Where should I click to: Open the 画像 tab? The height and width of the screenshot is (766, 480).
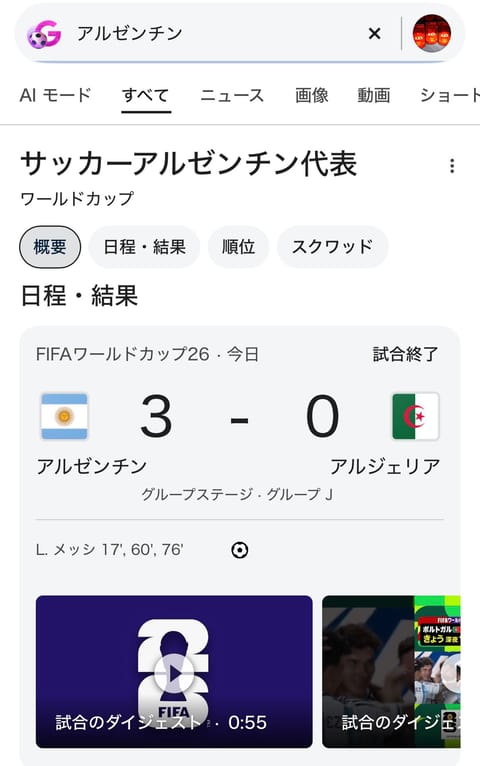(x=312, y=95)
